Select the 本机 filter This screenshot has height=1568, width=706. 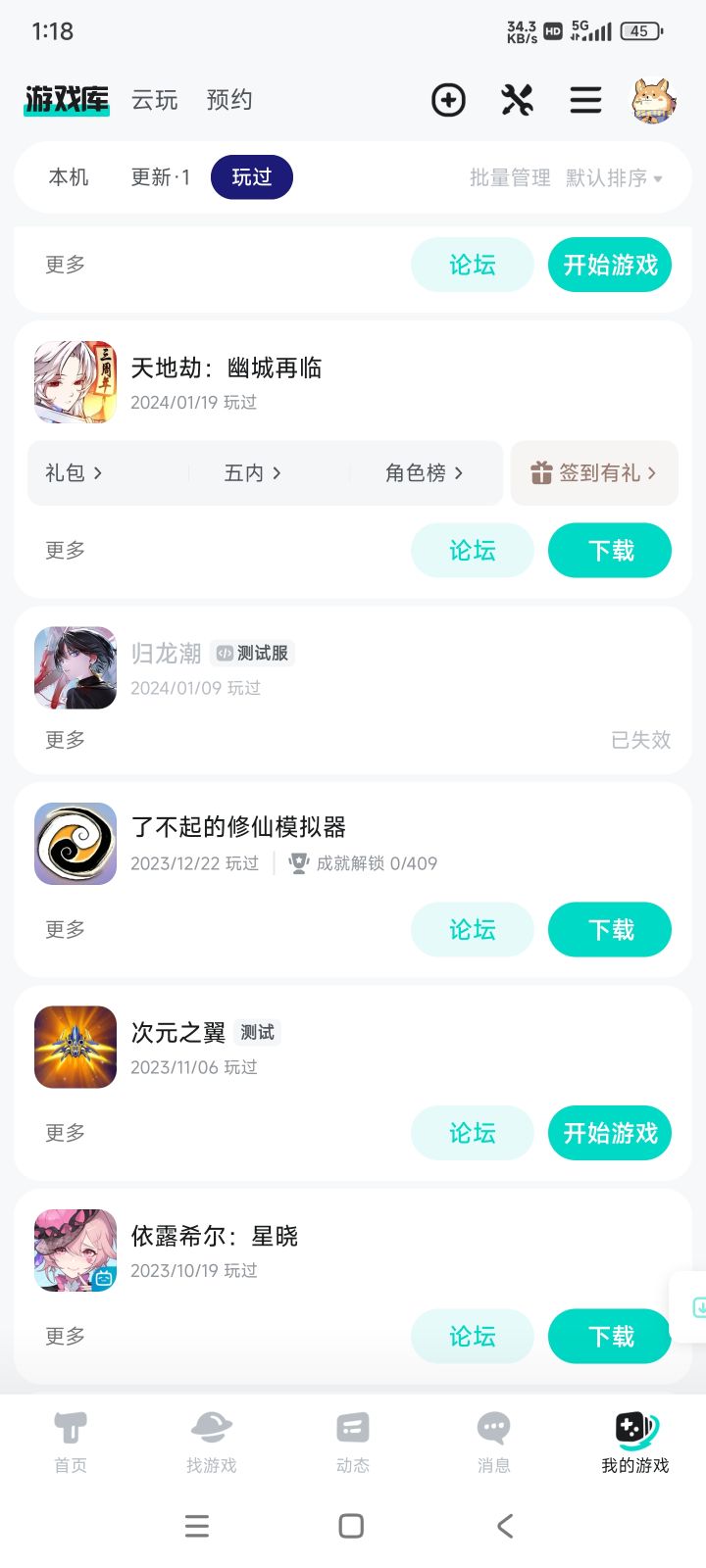click(x=69, y=177)
